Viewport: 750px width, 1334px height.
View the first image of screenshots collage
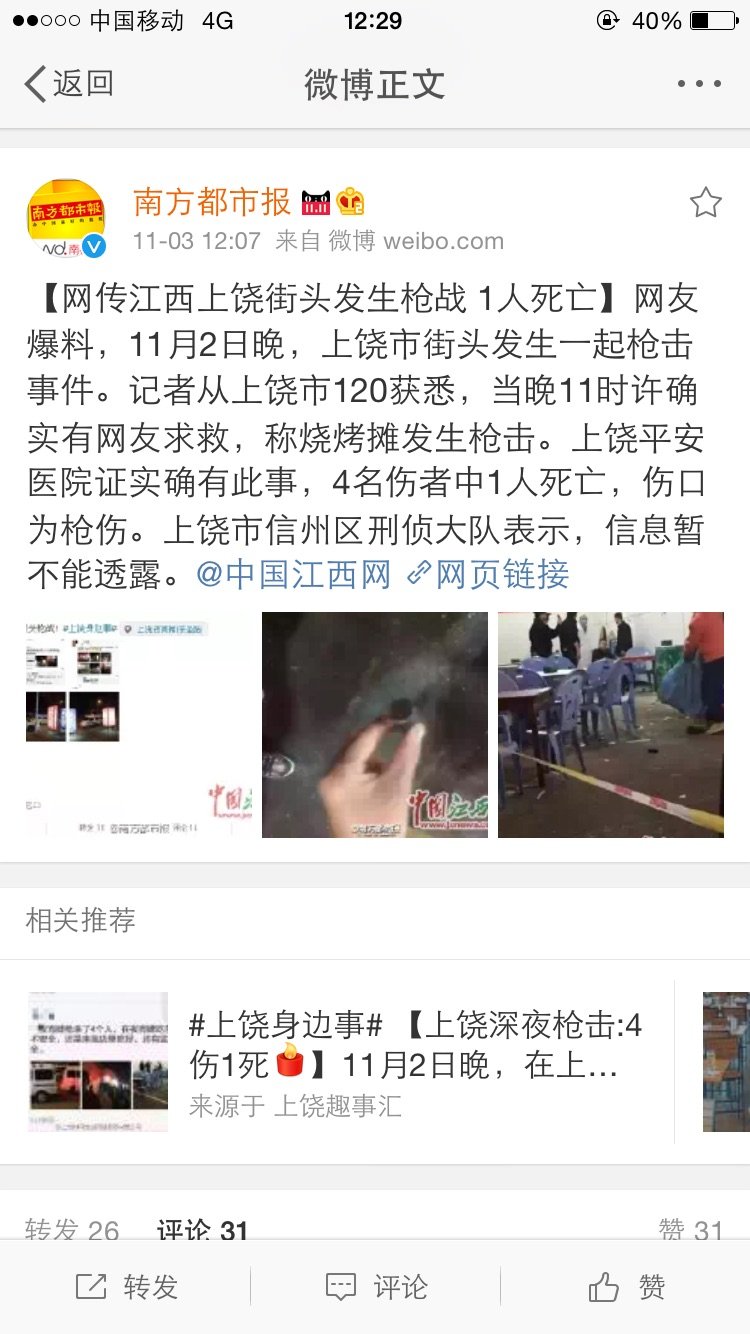pos(140,724)
